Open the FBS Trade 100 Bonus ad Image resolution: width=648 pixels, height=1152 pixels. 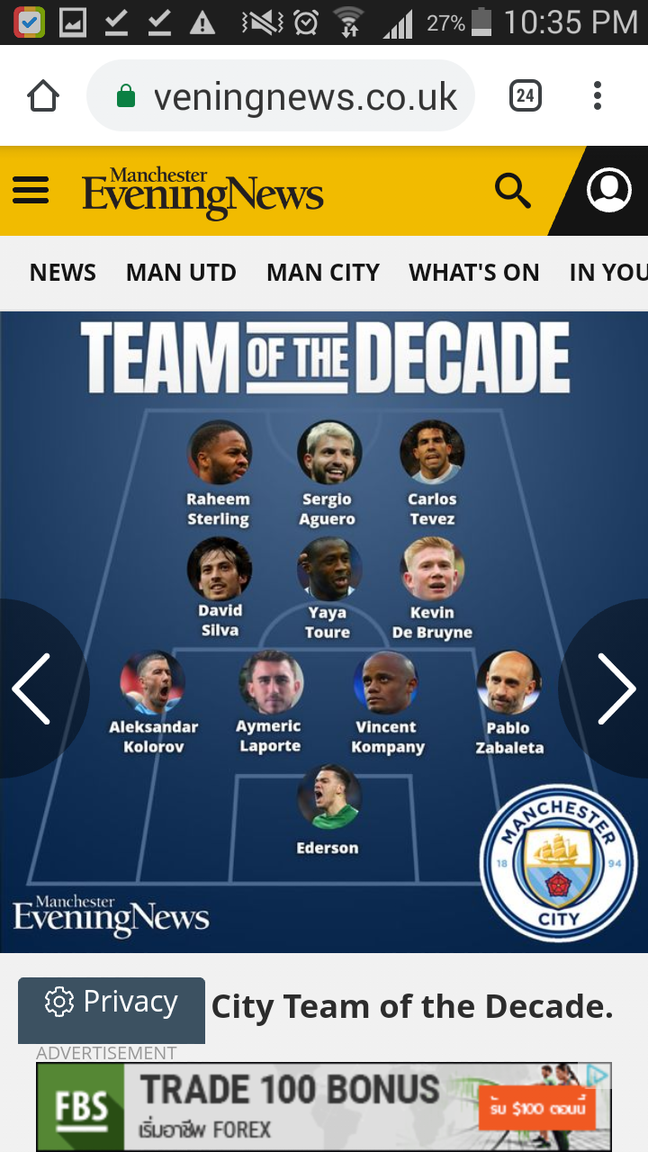pos(323,1106)
